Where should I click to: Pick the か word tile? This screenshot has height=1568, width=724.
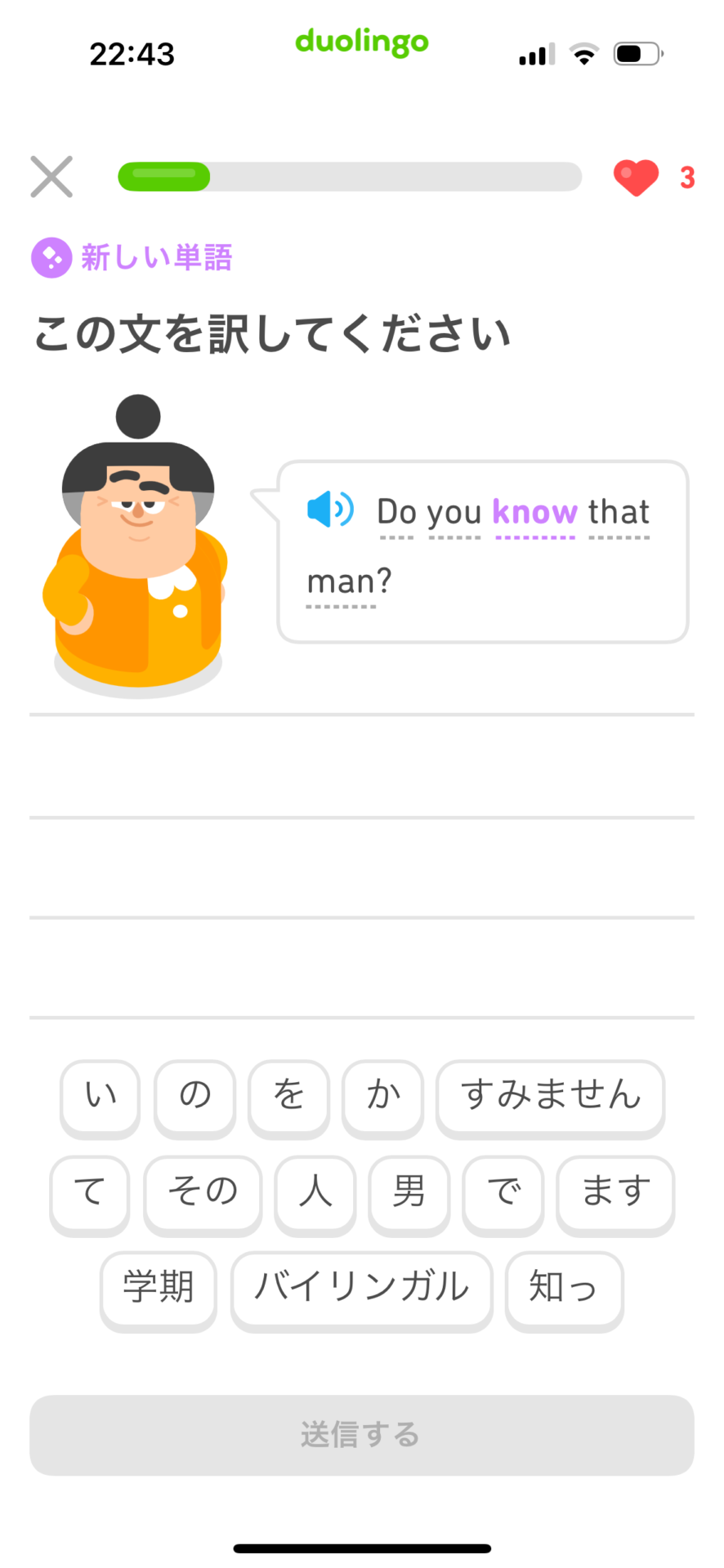pos(382,1094)
